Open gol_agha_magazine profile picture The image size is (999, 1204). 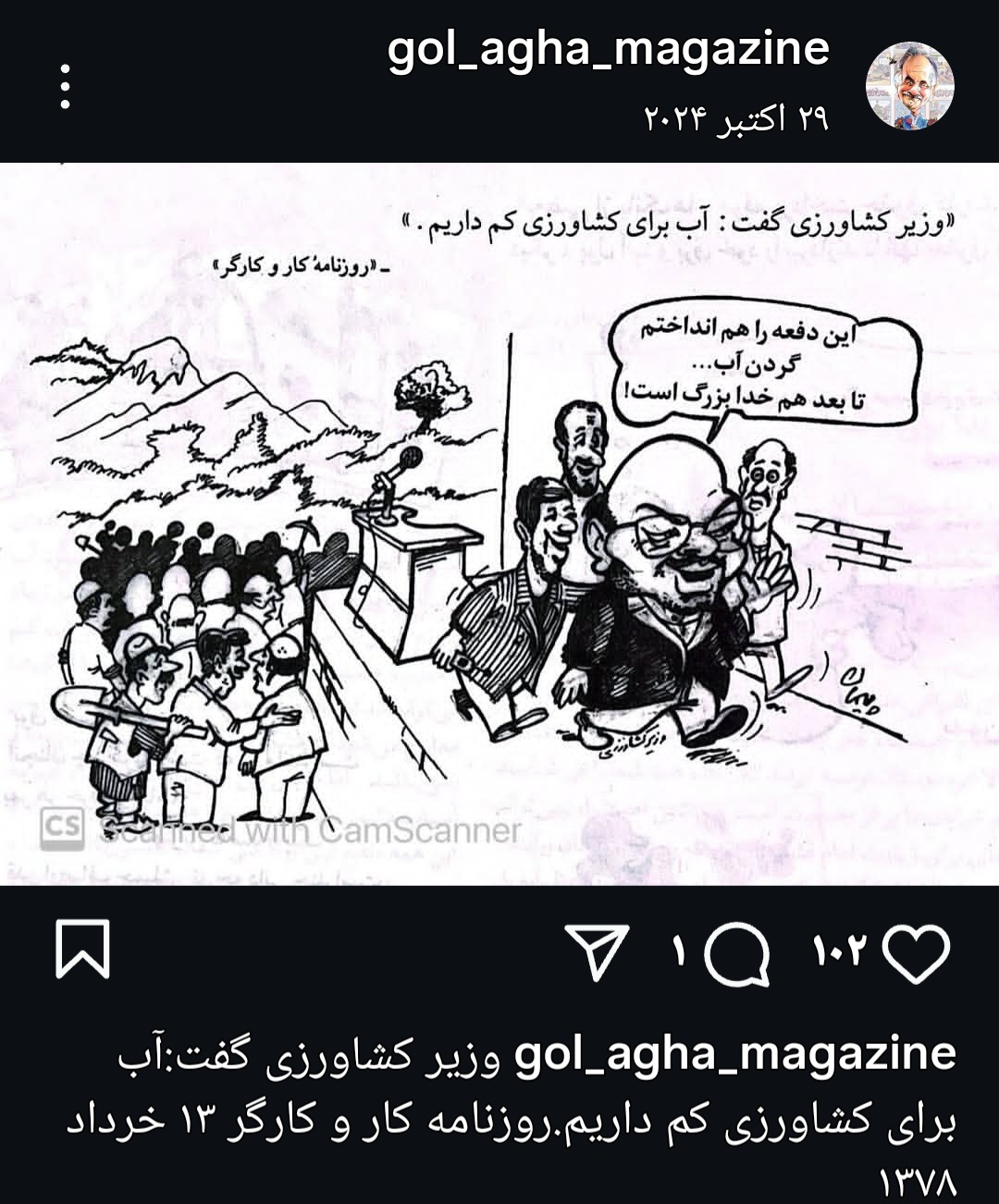click(x=910, y=85)
